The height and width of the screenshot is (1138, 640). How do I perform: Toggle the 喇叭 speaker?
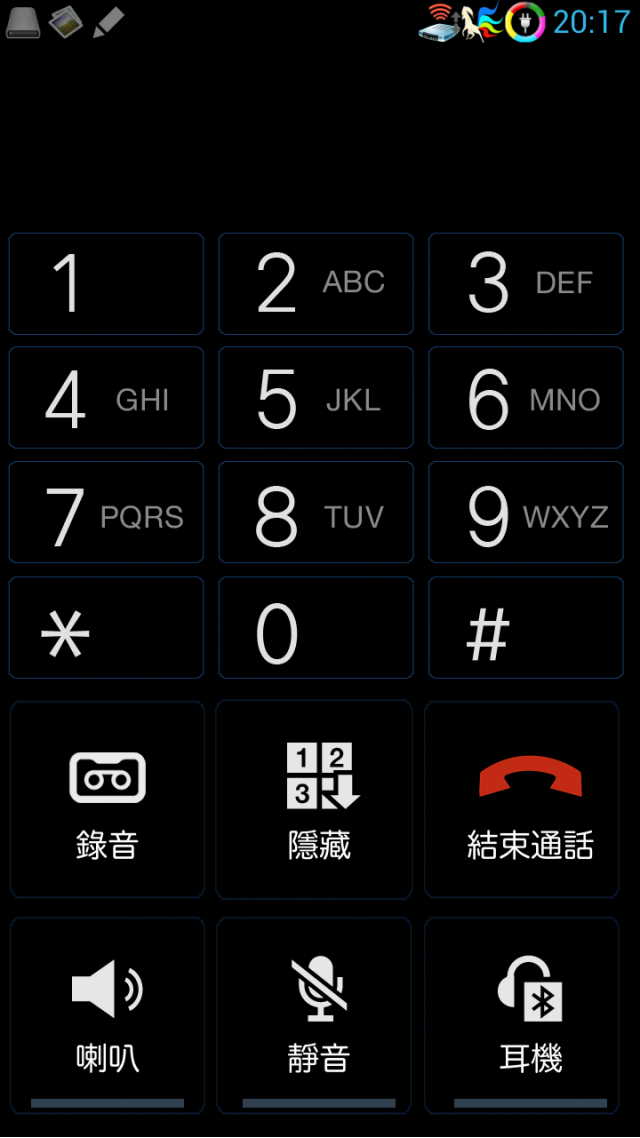(x=107, y=1015)
